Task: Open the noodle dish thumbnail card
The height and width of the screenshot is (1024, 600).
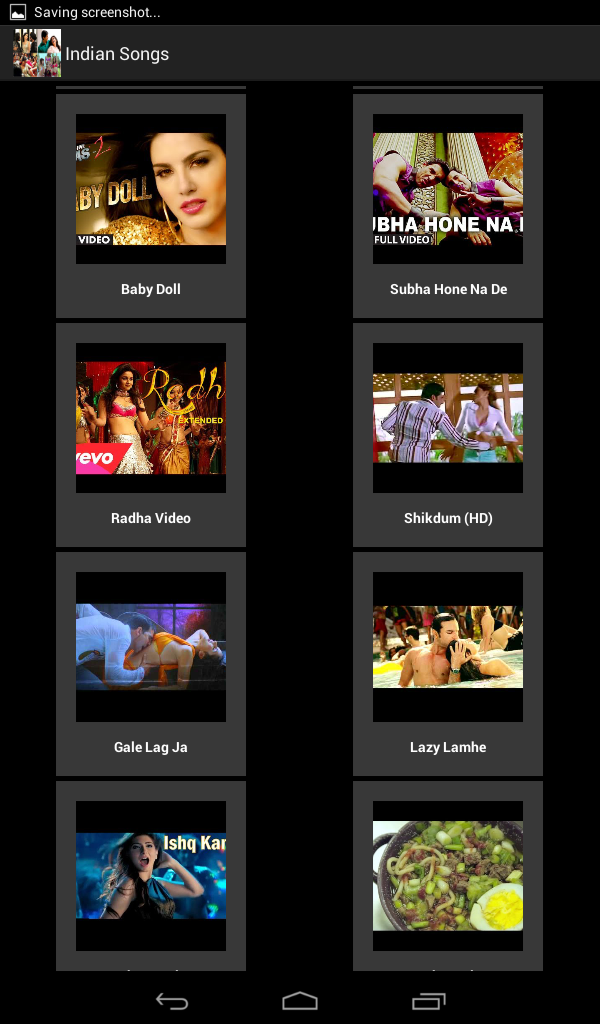Action: point(448,876)
